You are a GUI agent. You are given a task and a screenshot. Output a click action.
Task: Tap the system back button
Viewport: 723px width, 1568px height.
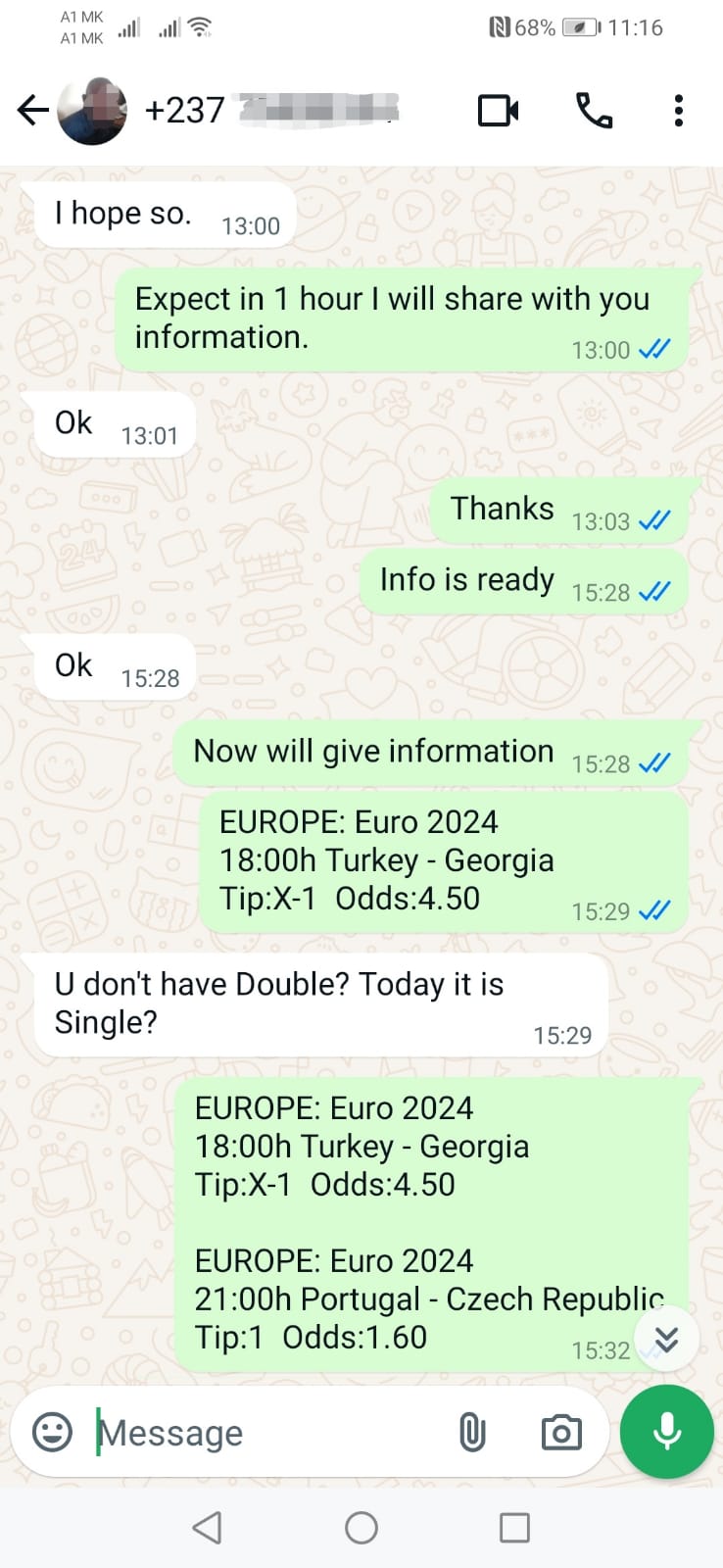click(x=207, y=1527)
